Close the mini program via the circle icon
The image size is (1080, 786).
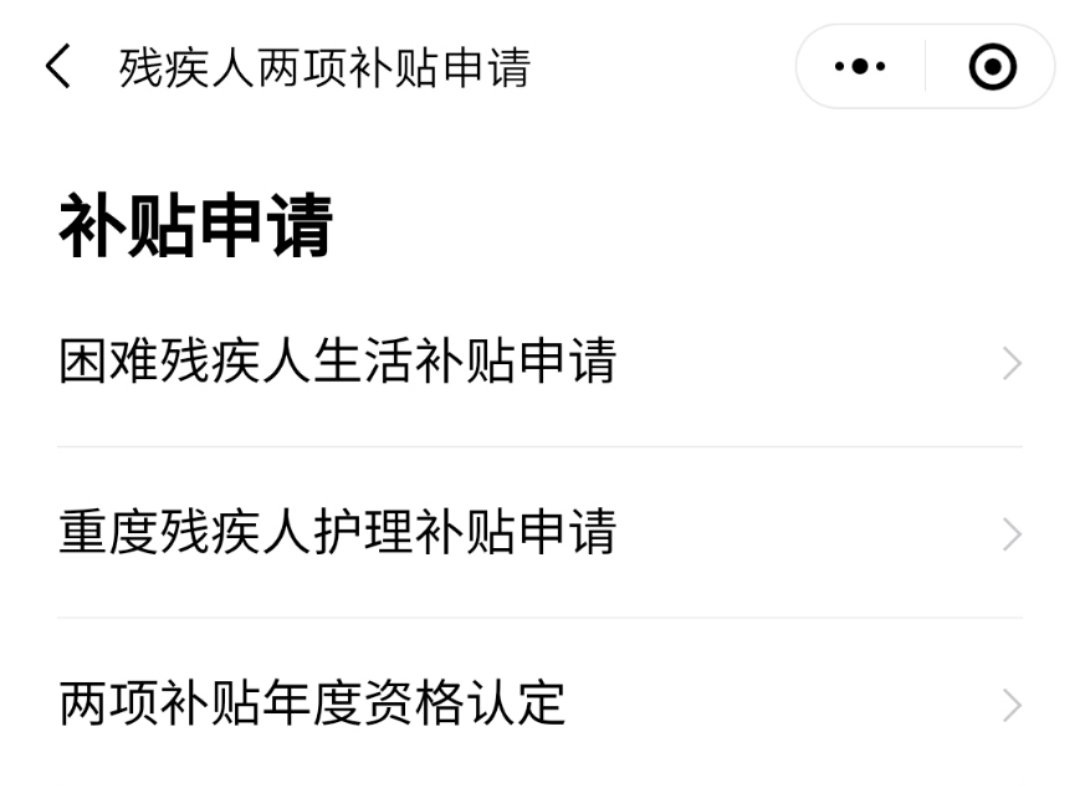(x=992, y=67)
